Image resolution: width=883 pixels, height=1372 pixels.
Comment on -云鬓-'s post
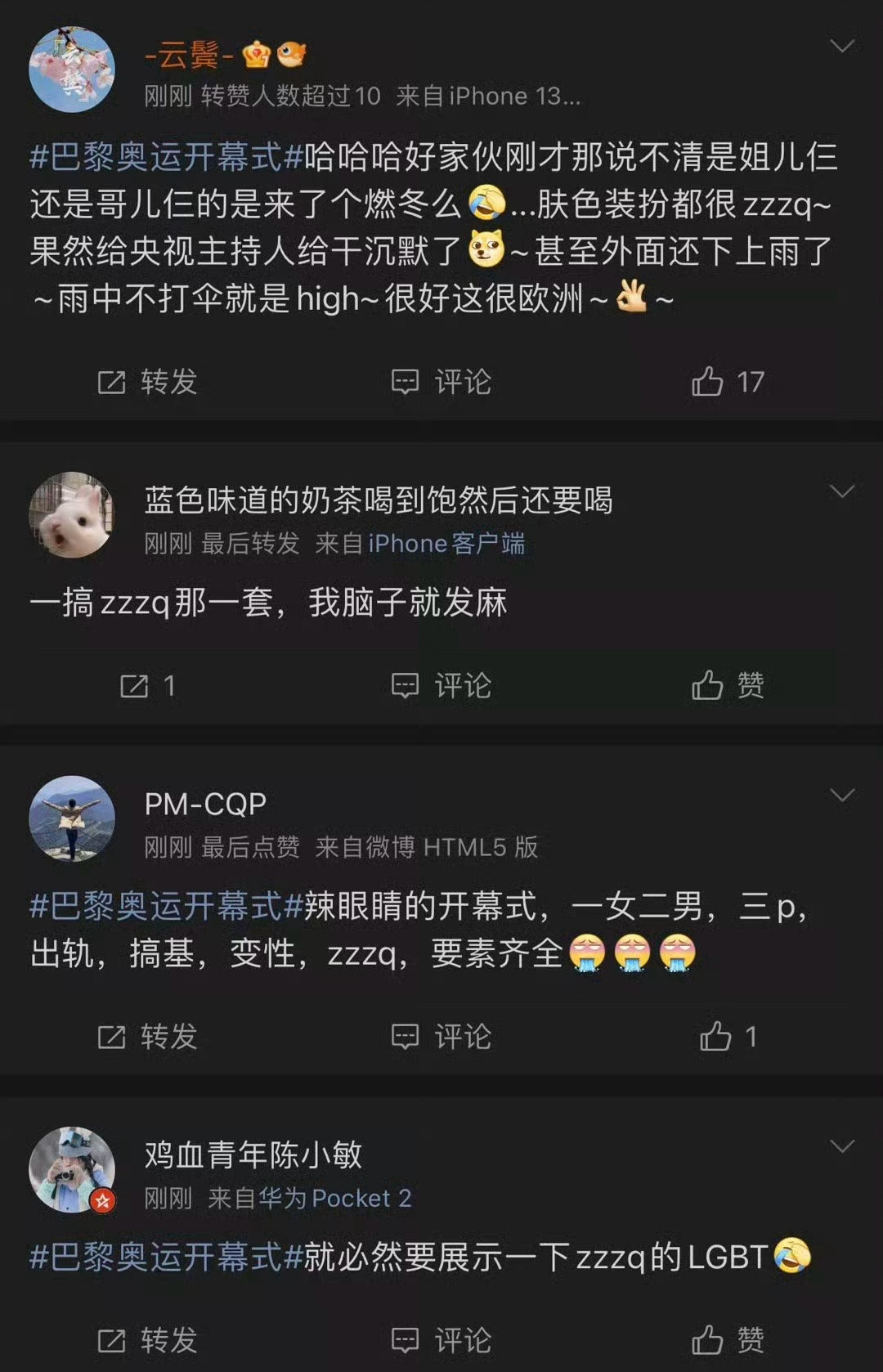(441, 382)
